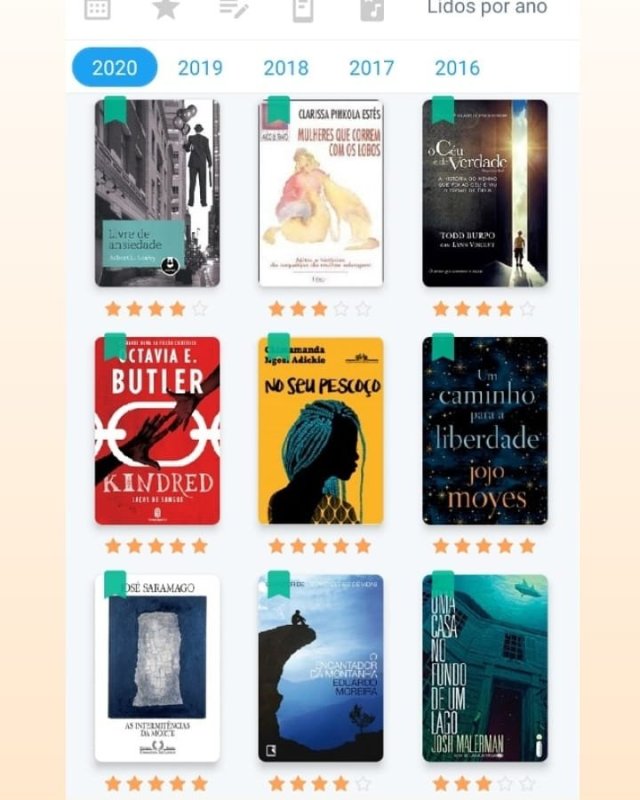Screen dimensions: 640x800
Task: Open the star ratings view icon
Action: 165,9
